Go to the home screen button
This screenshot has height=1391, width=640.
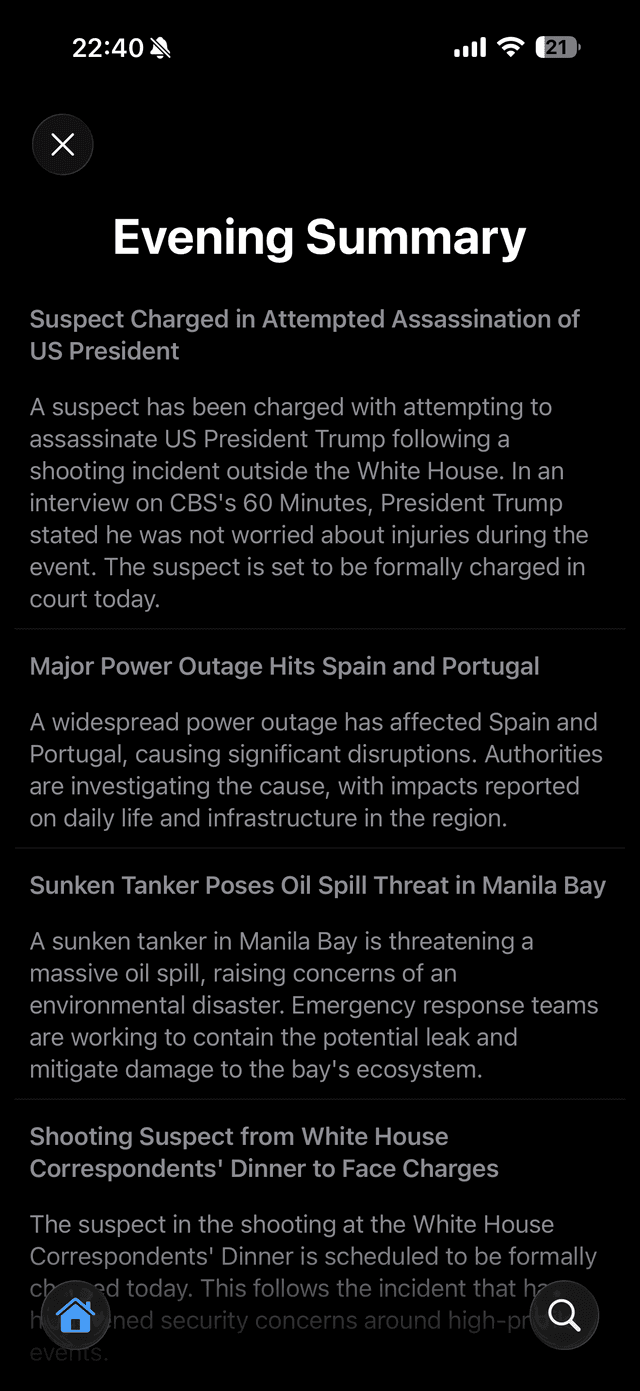tap(76, 1316)
